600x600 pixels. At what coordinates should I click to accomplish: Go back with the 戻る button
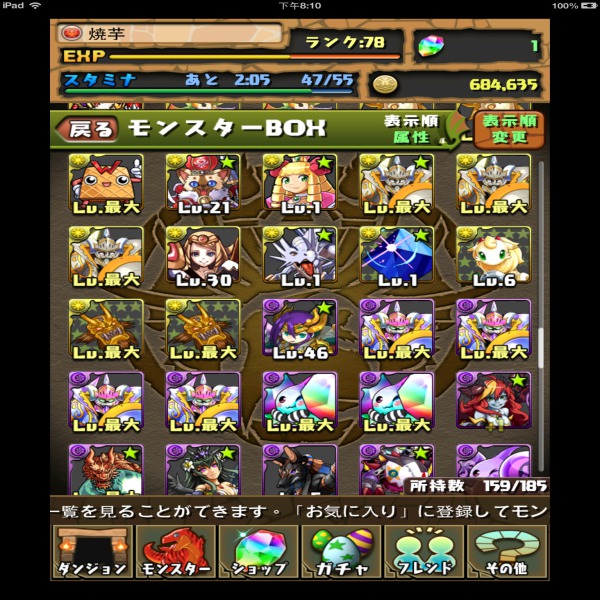(x=90, y=129)
